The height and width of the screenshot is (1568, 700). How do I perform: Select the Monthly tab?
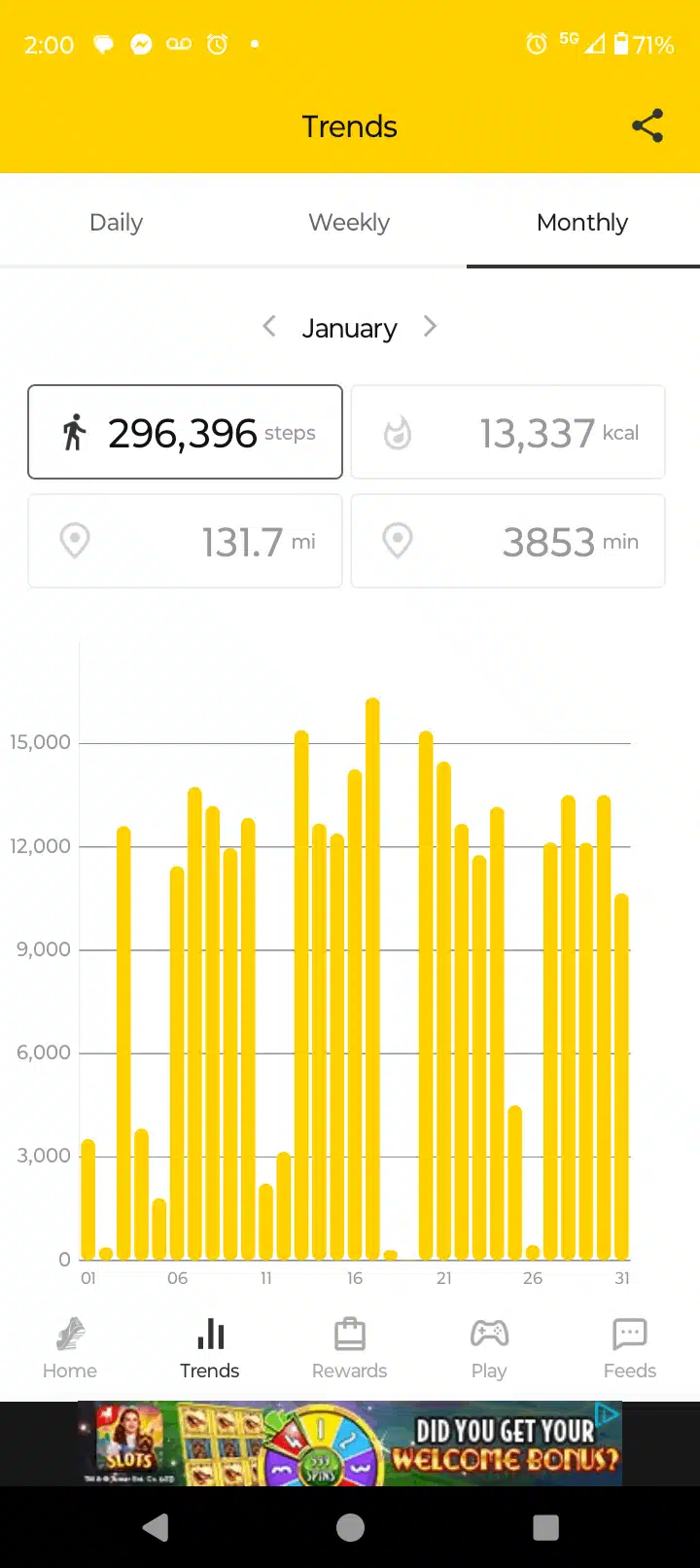tap(582, 223)
